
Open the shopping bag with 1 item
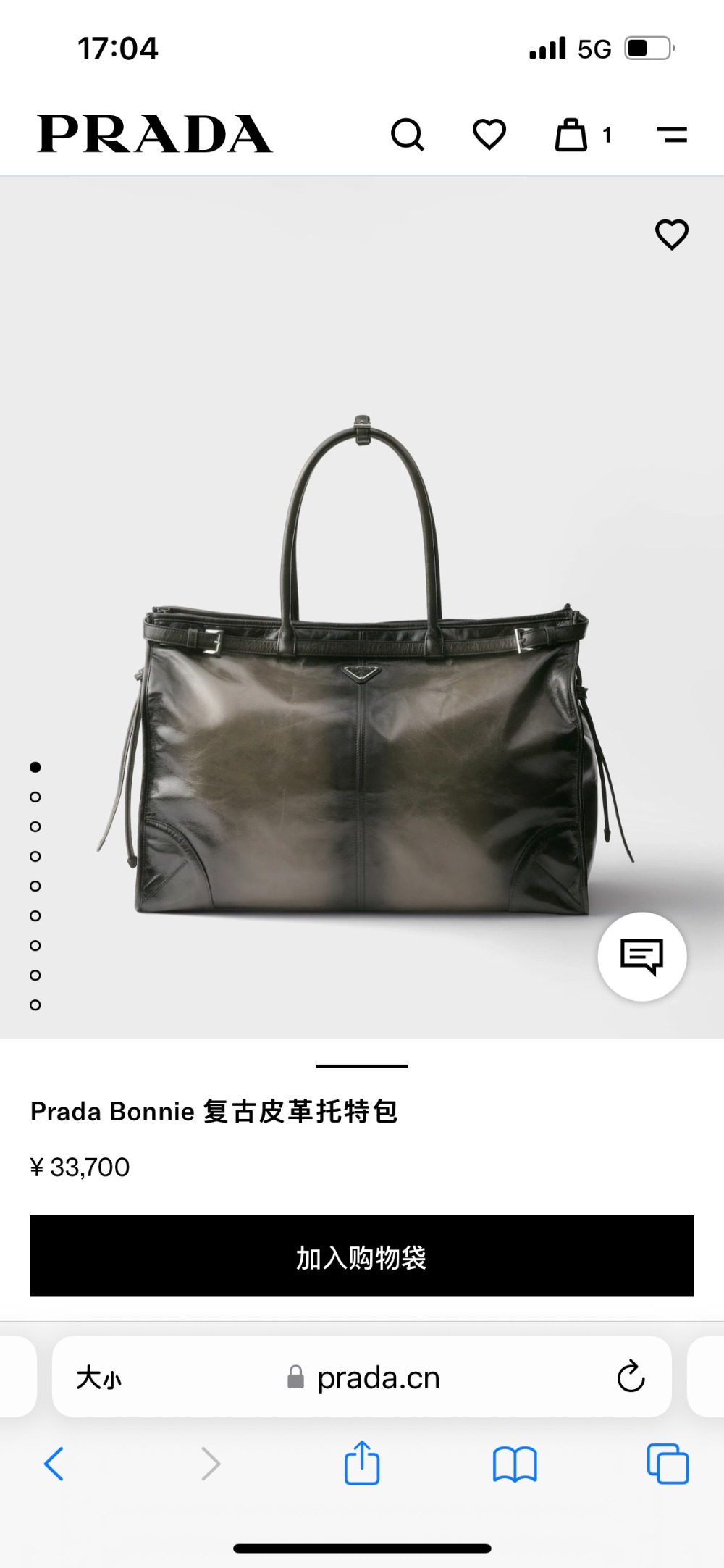coord(572,135)
